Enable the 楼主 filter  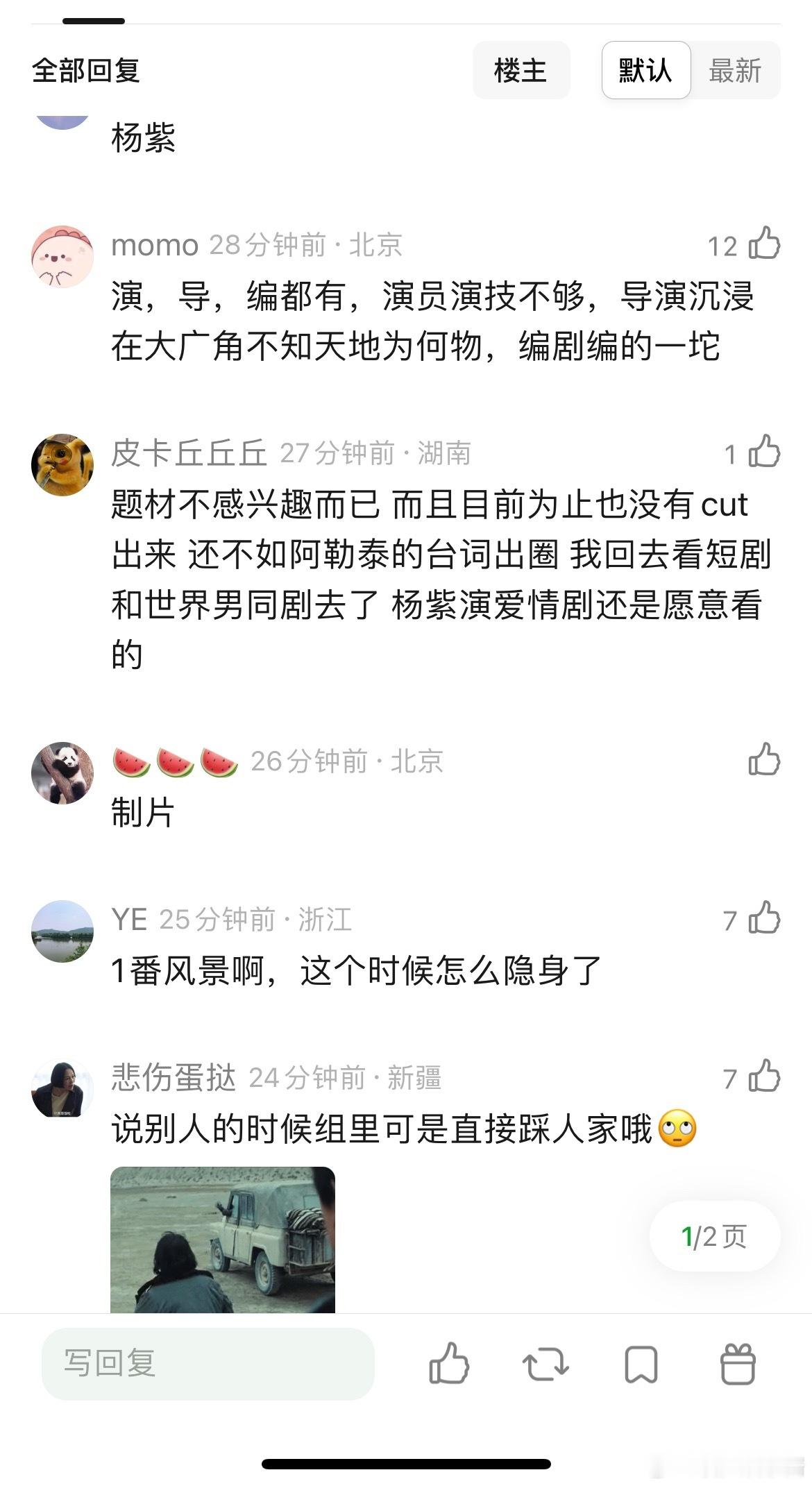[521, 69]
